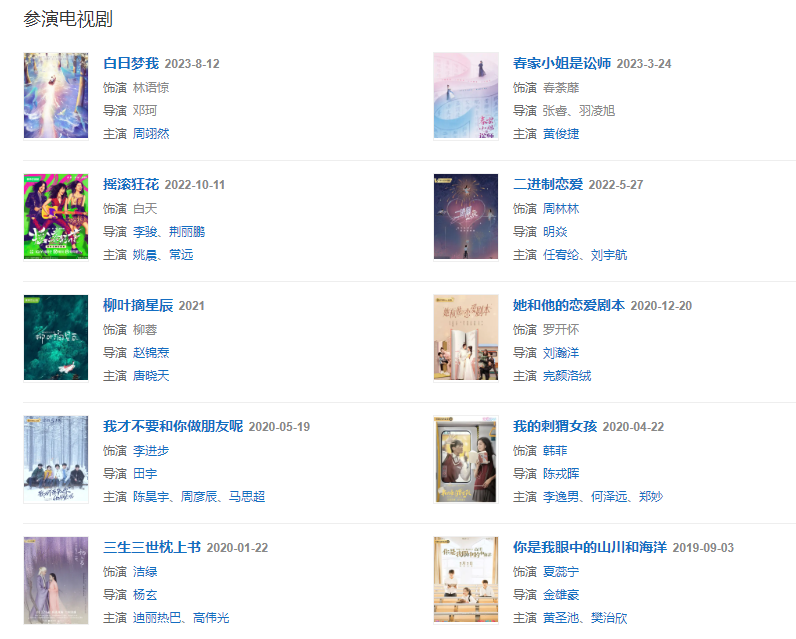View director 陈戎晖's page
The width and height of the screenshot is (796, 639).
click(561, 474)
